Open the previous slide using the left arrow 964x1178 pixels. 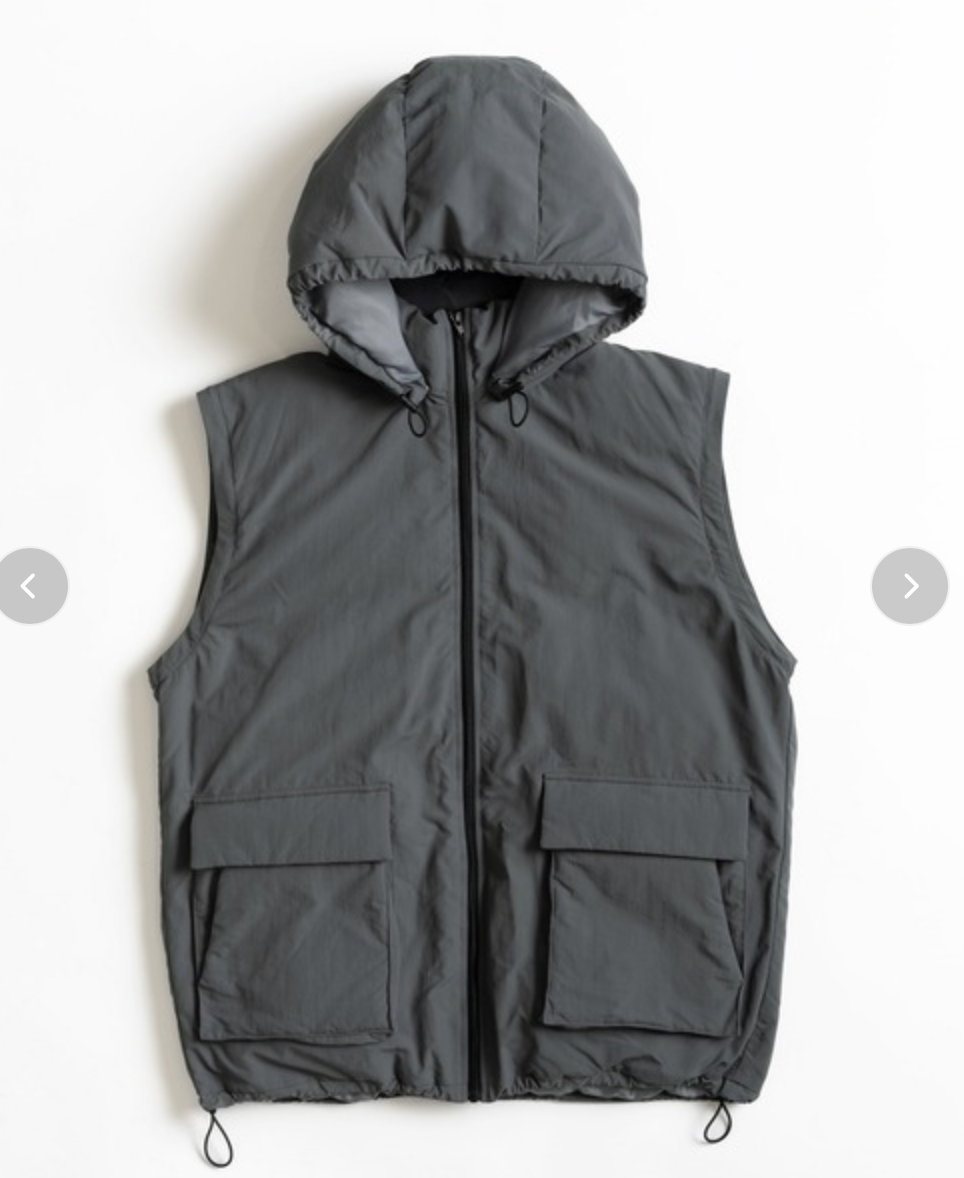[x=33, y=586]
